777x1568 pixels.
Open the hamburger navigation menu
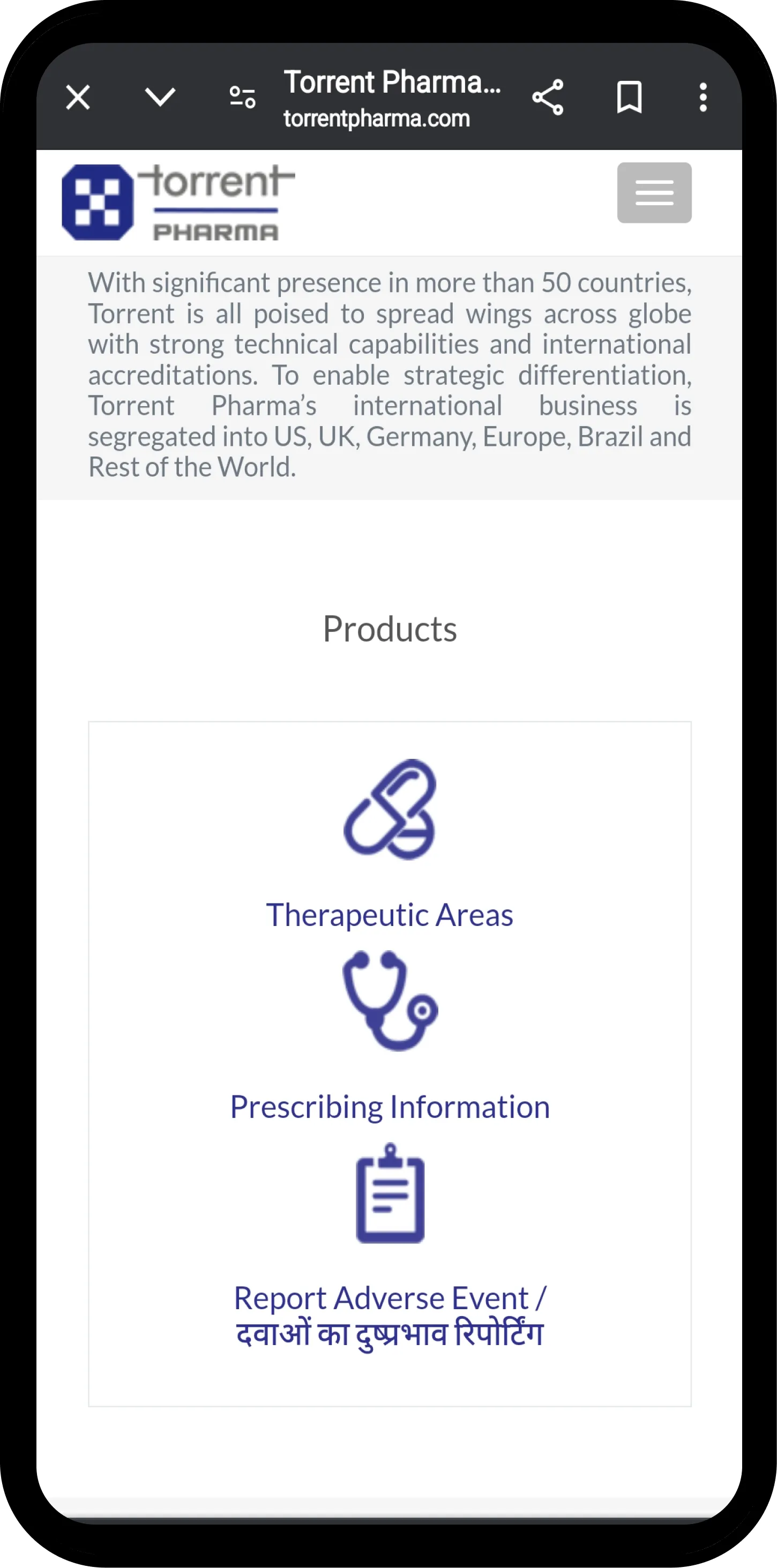pyautogui.click(x=654, y=193)
